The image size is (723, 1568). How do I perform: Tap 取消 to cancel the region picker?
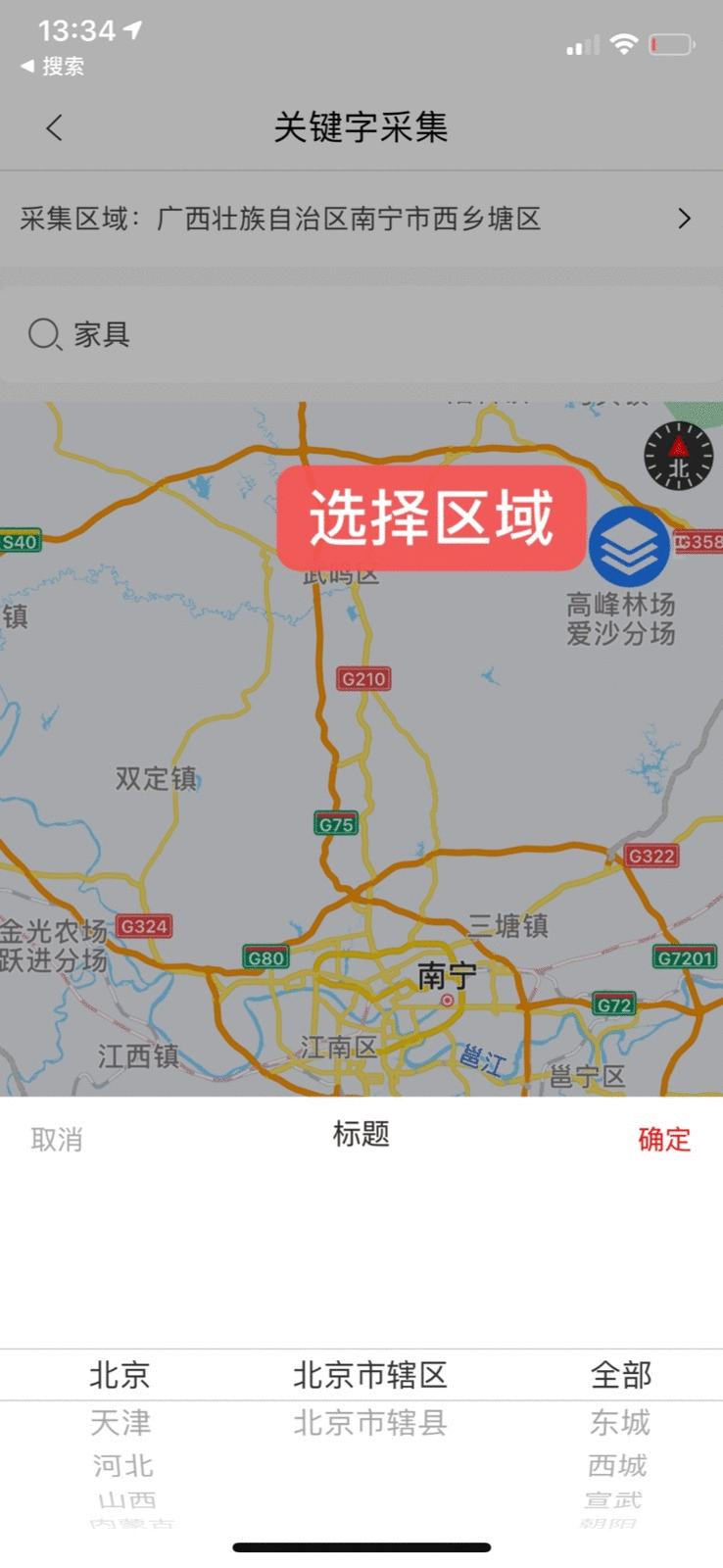(57, 1139)
